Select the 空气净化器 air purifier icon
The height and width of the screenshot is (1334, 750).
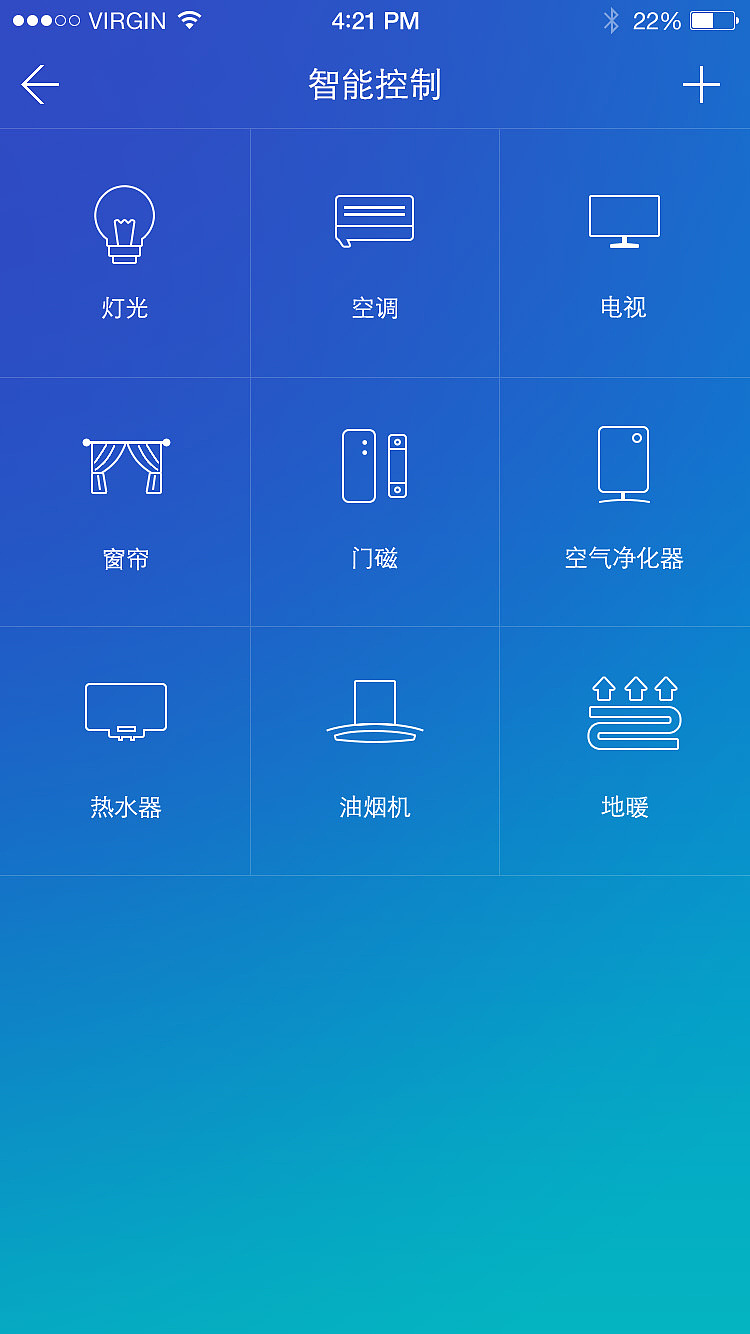(624, 465)
